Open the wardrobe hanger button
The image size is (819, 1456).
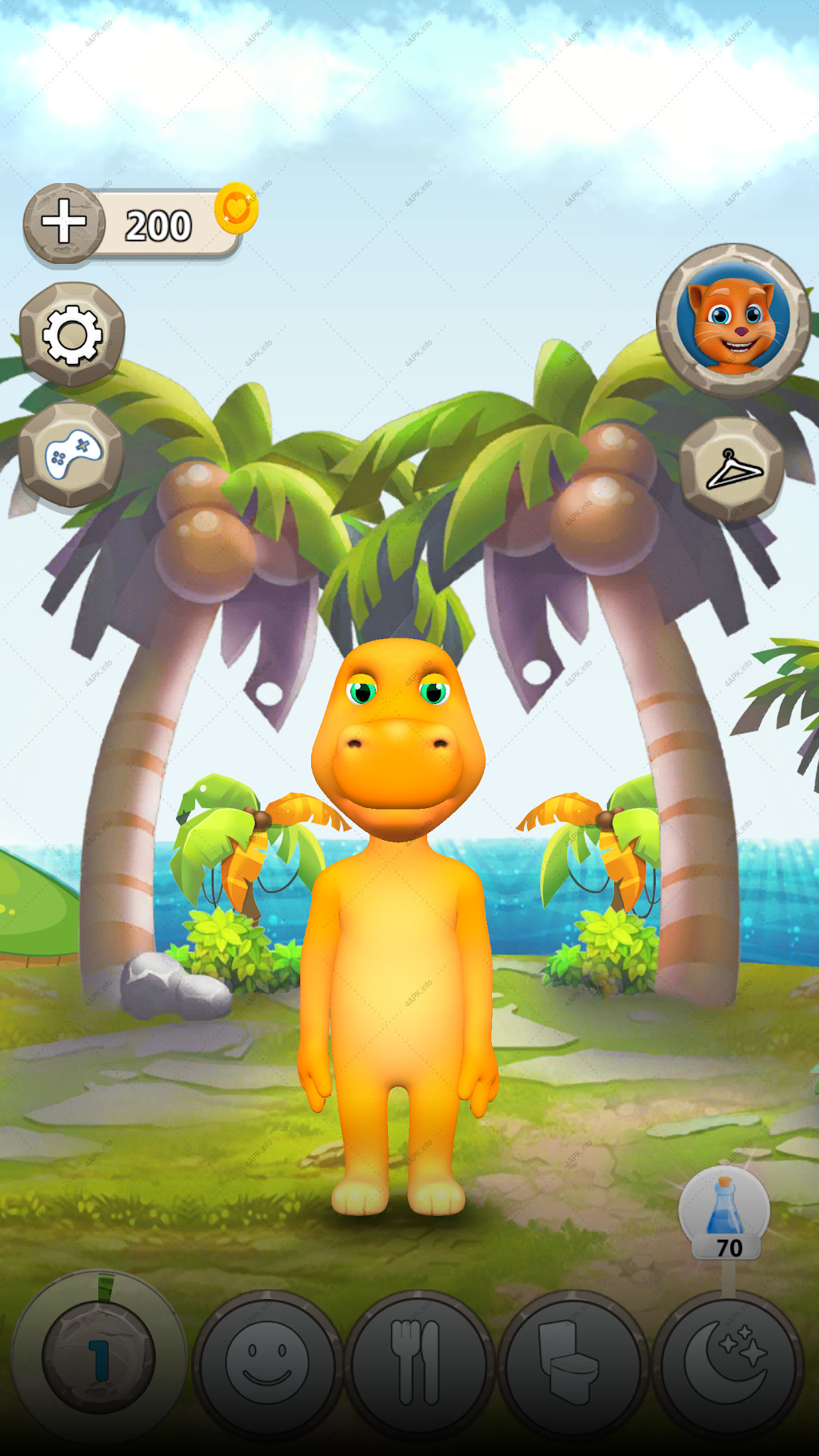tap(732, 470)
